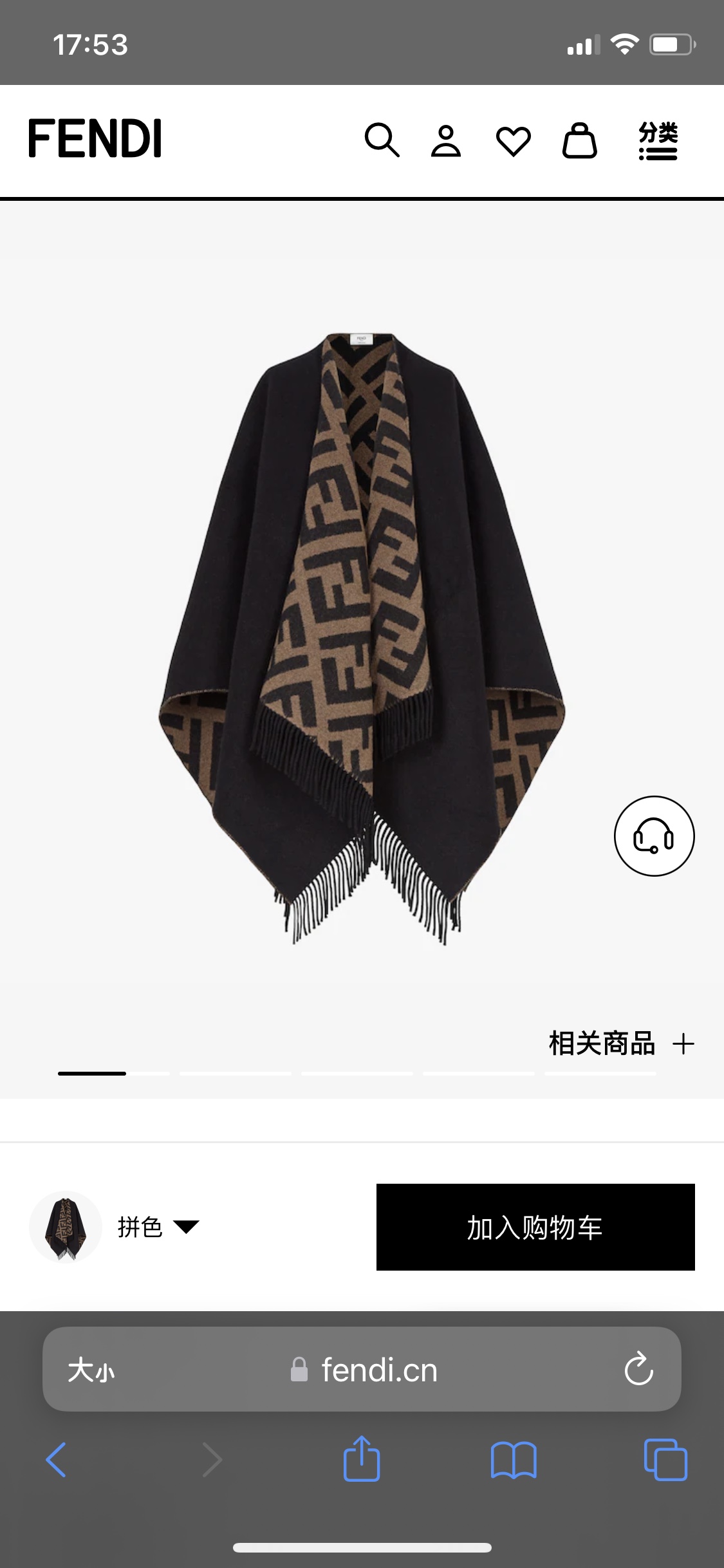The width and height of the screenshot is (724, 1568).
Task: Open the account profile icon
Action: pyautogui.click(x=445, y=141)
